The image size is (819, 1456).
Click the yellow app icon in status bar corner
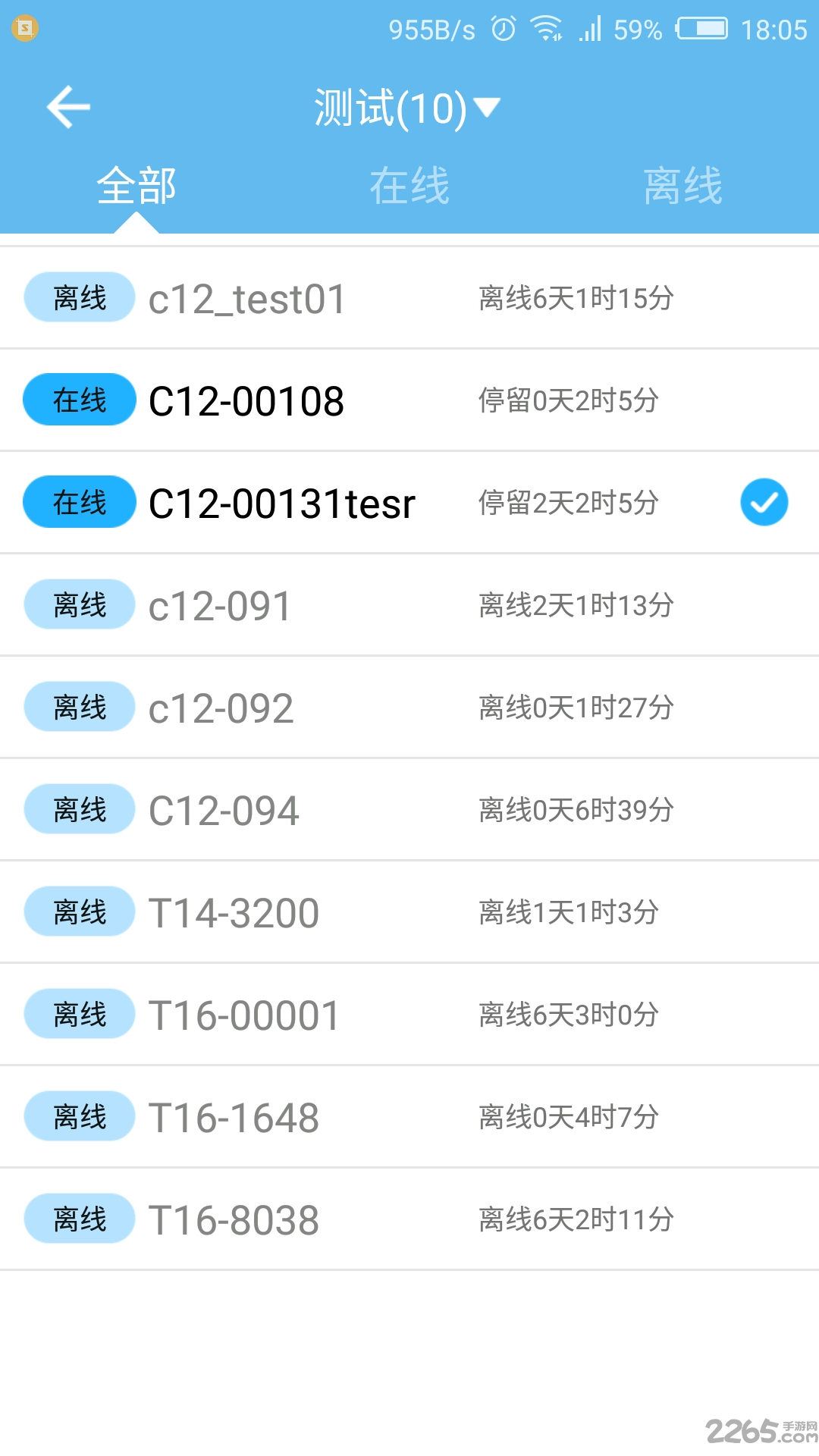24,29
